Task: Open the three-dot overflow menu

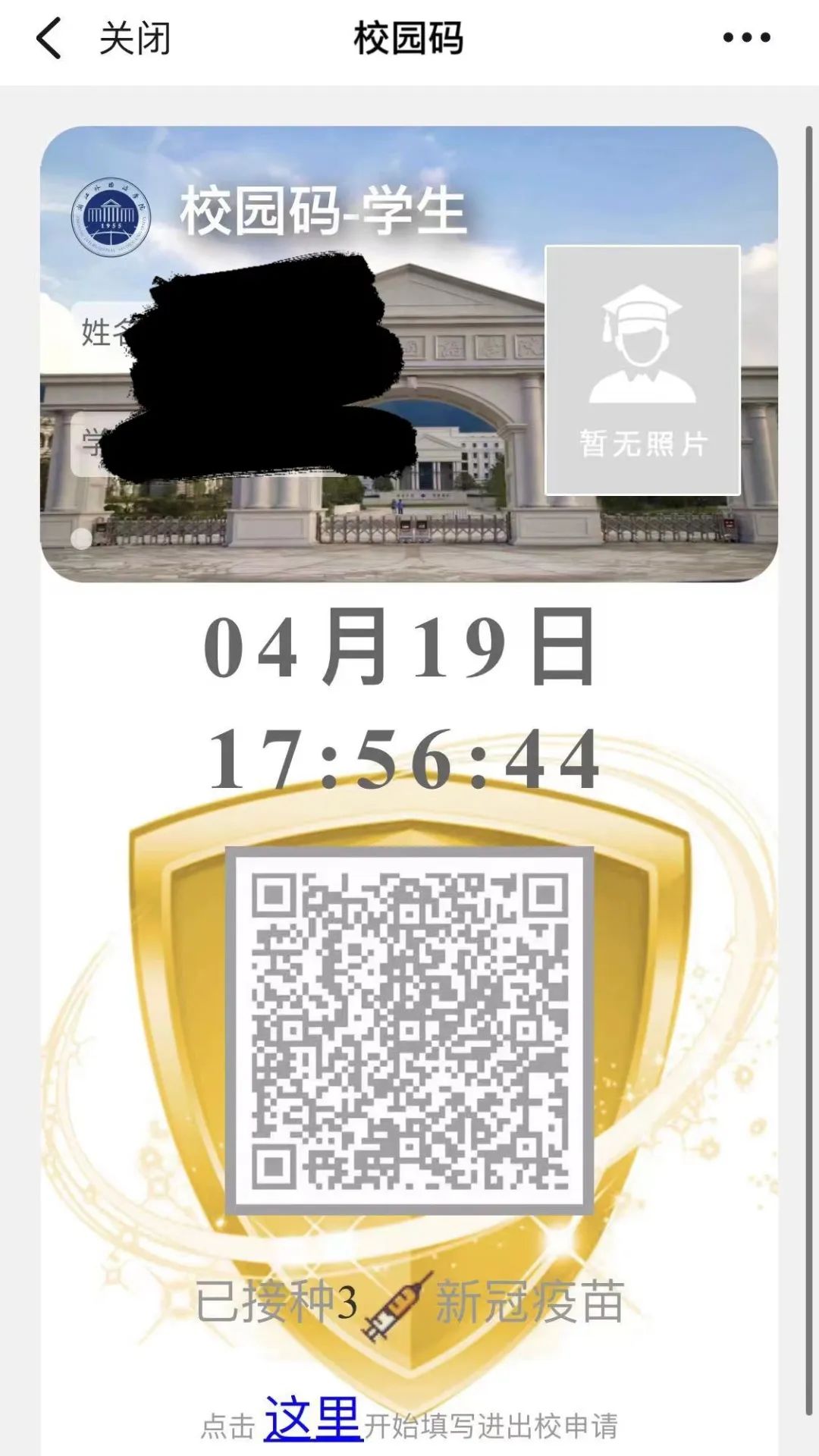Action: coord(746,37)
